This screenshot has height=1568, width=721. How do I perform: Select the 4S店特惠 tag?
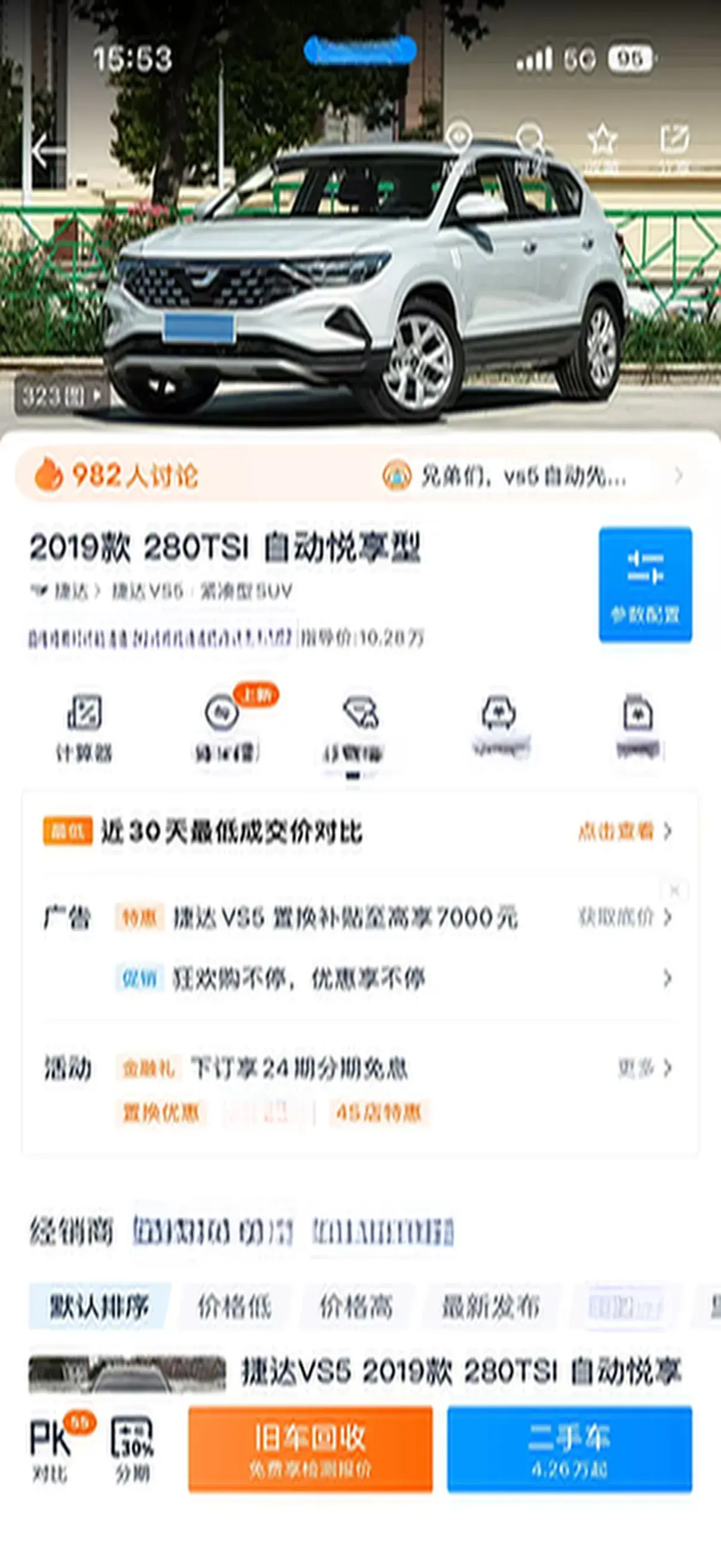pyautogui.click(x=378, y=1114)
